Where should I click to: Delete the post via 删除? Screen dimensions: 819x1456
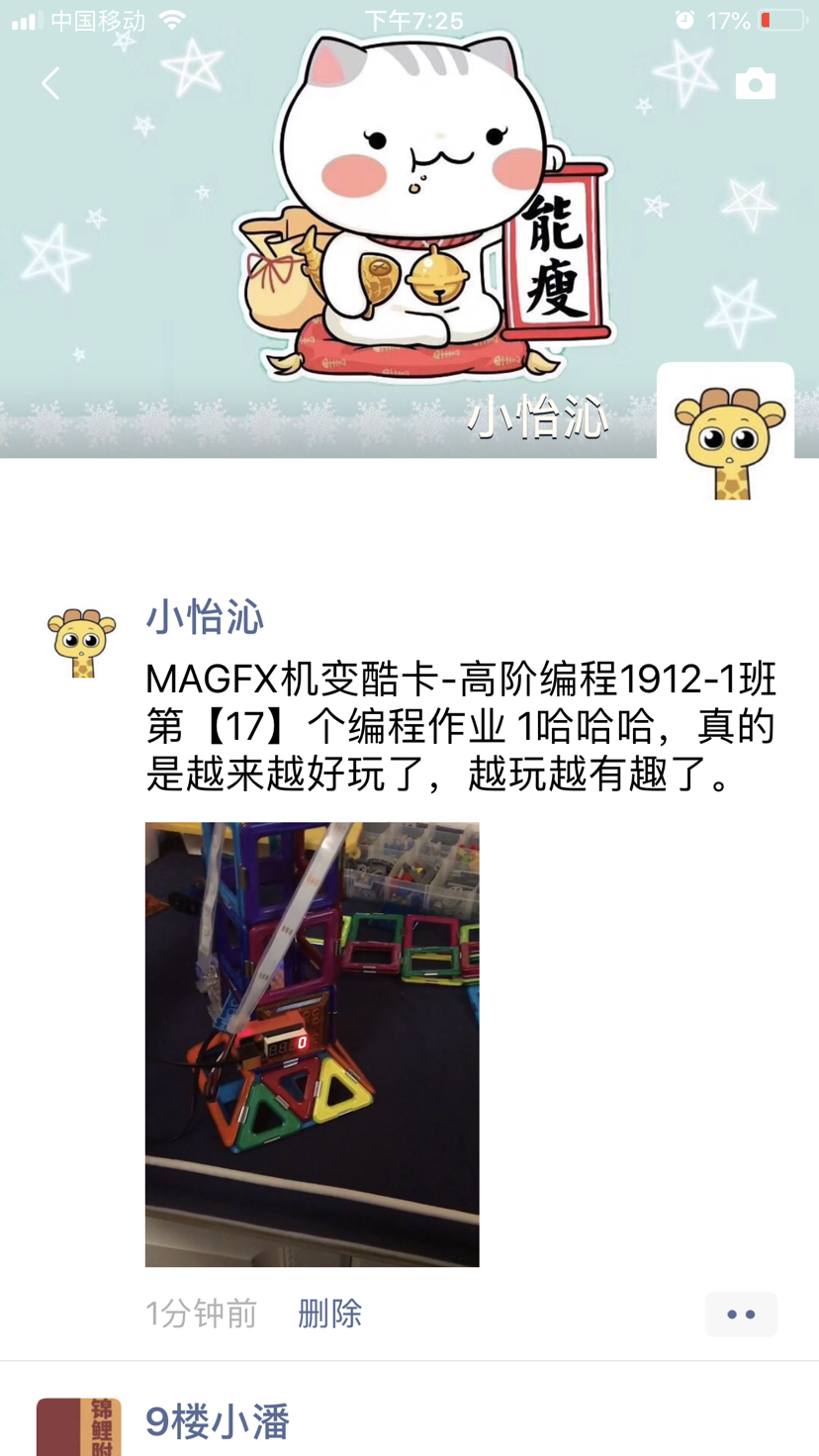pyautogui.click(x=329, y=1314)
